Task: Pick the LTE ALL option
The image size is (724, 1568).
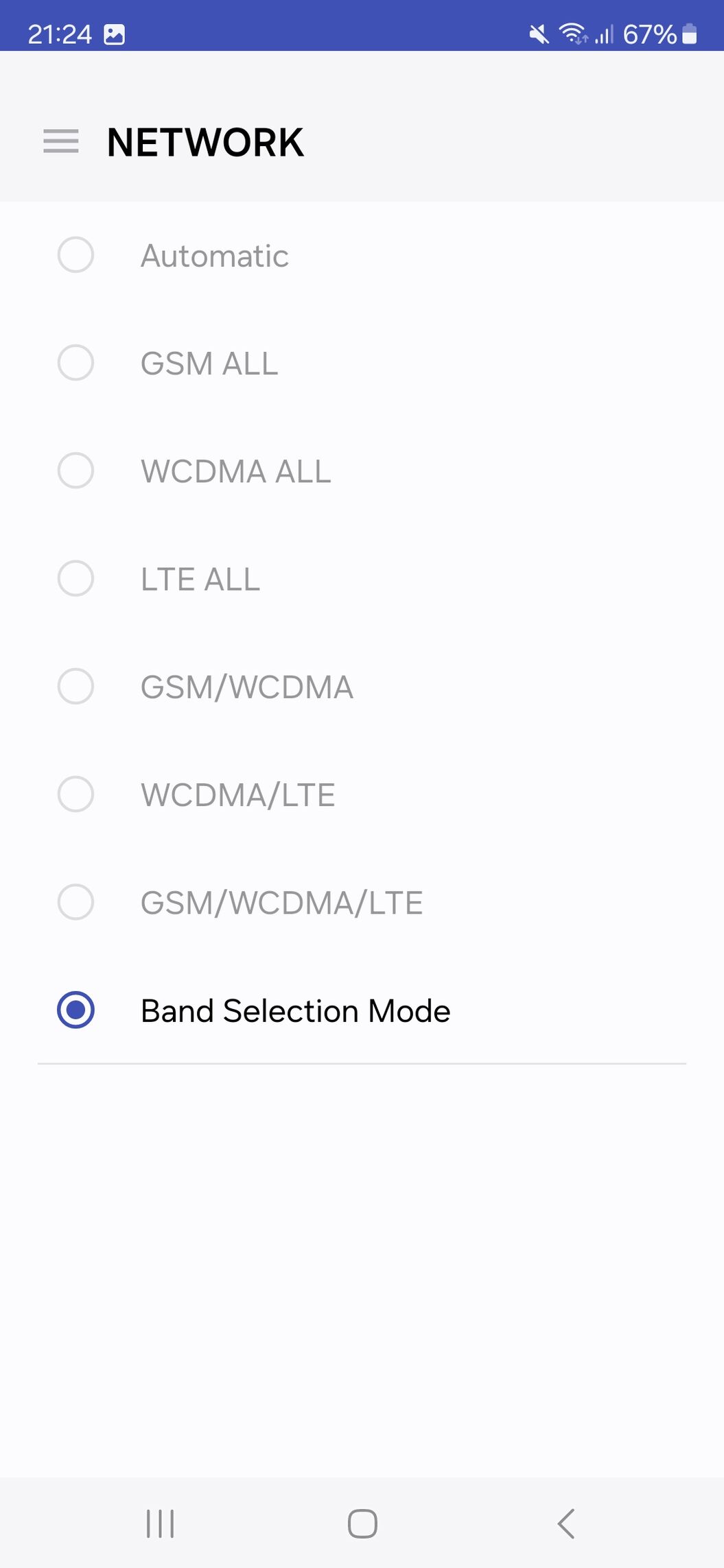Action: (x=362, y=578)
